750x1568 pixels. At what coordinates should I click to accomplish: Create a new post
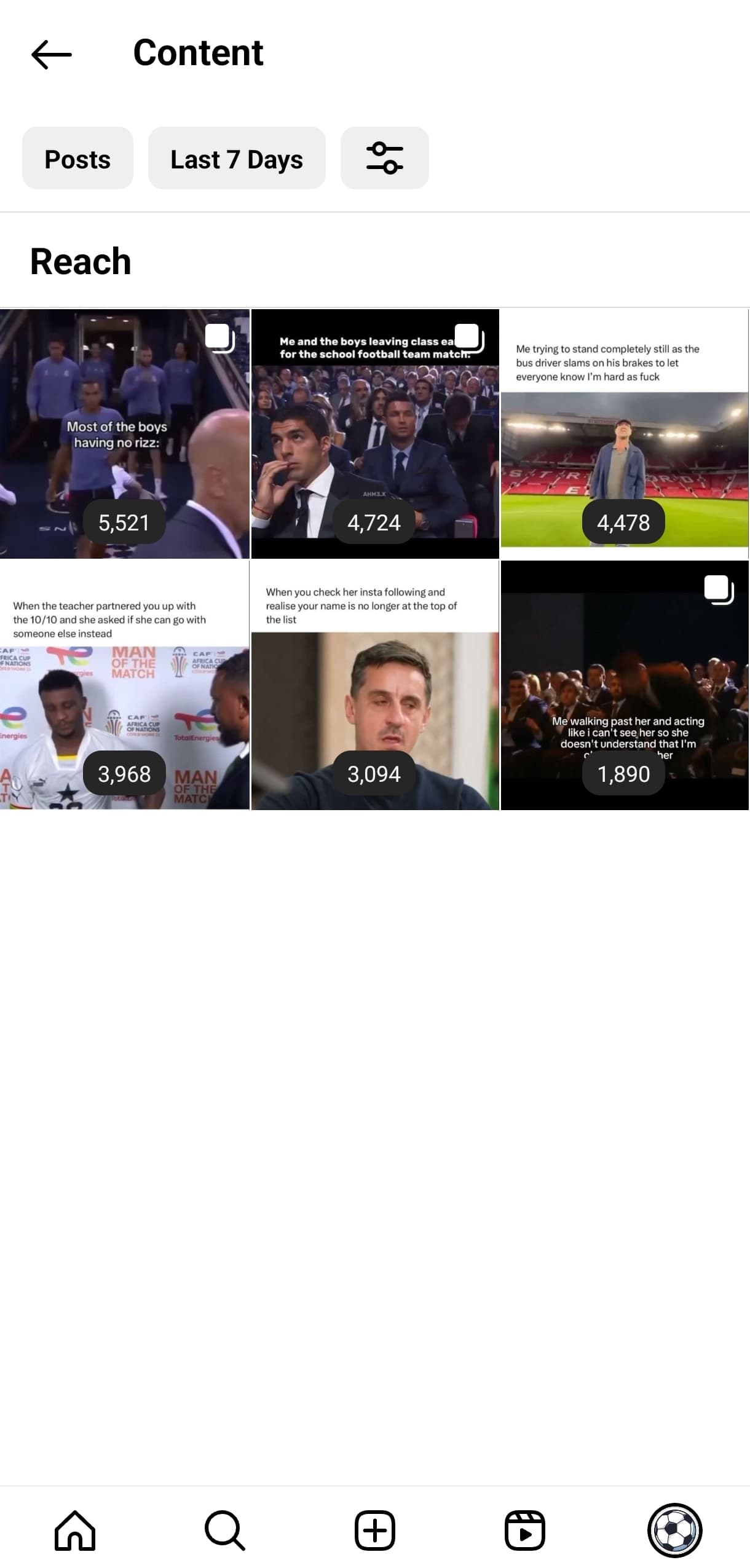375,1530
